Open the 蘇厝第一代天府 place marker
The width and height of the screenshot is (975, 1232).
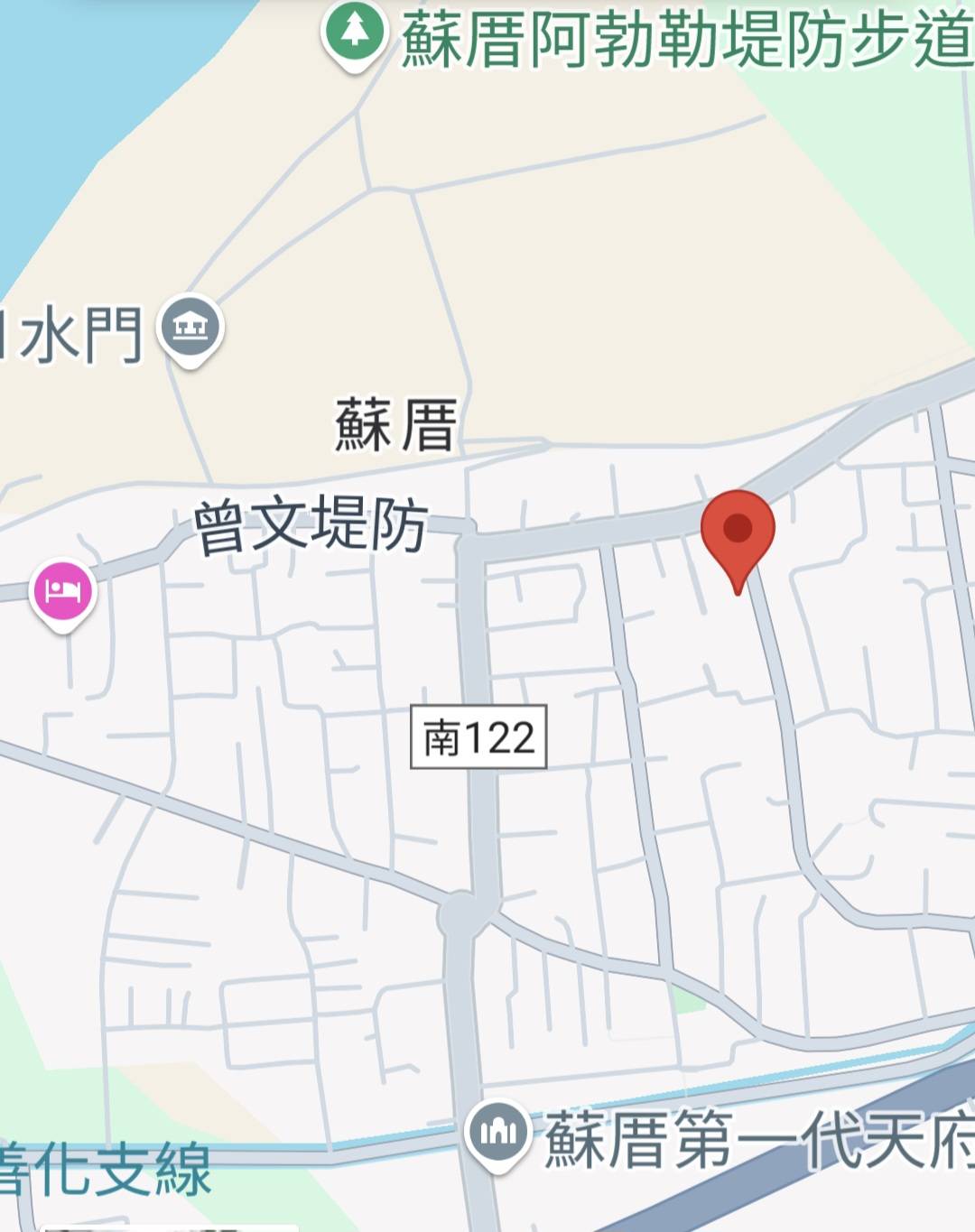(x=497, y=1132)
